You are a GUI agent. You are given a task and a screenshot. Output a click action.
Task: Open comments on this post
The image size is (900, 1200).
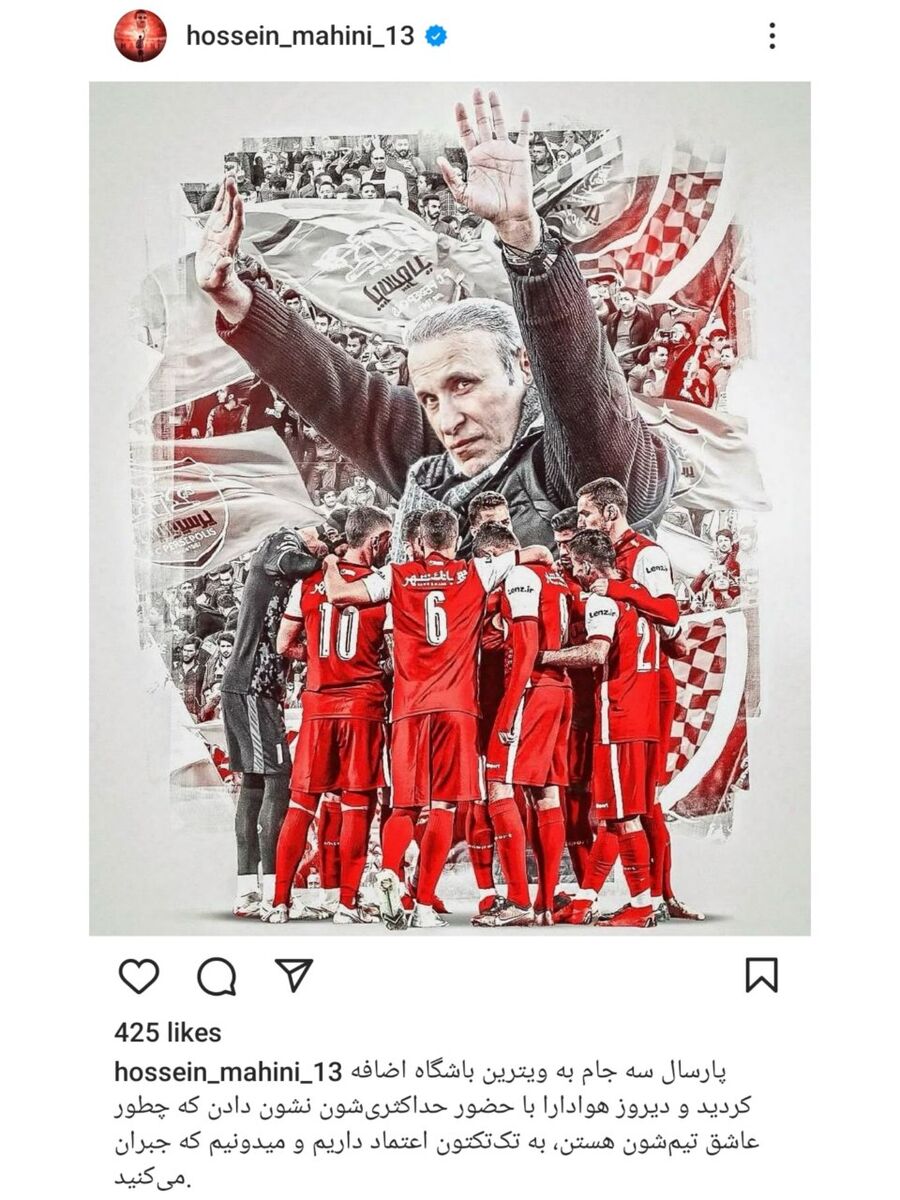coord(216,975)
